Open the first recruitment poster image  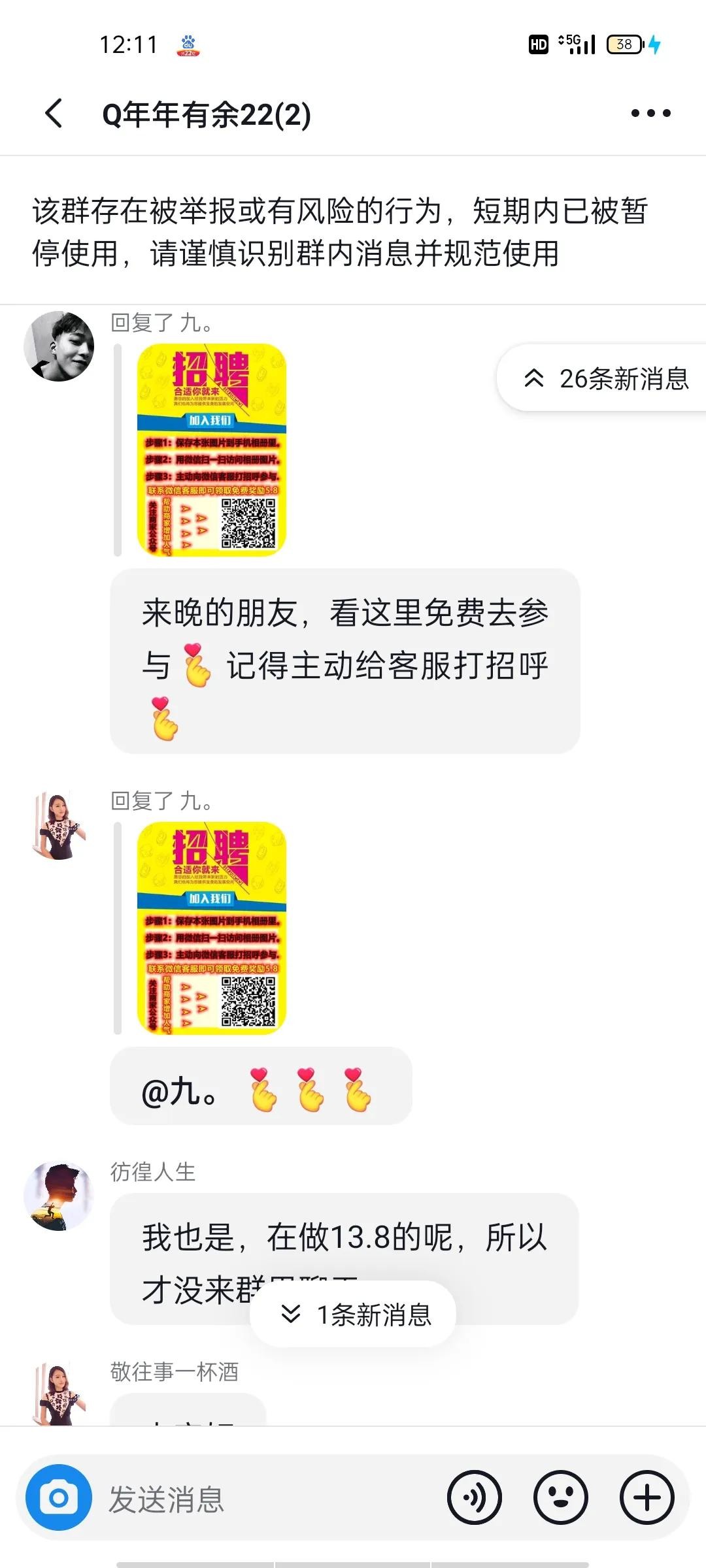(x=212, y=450)
